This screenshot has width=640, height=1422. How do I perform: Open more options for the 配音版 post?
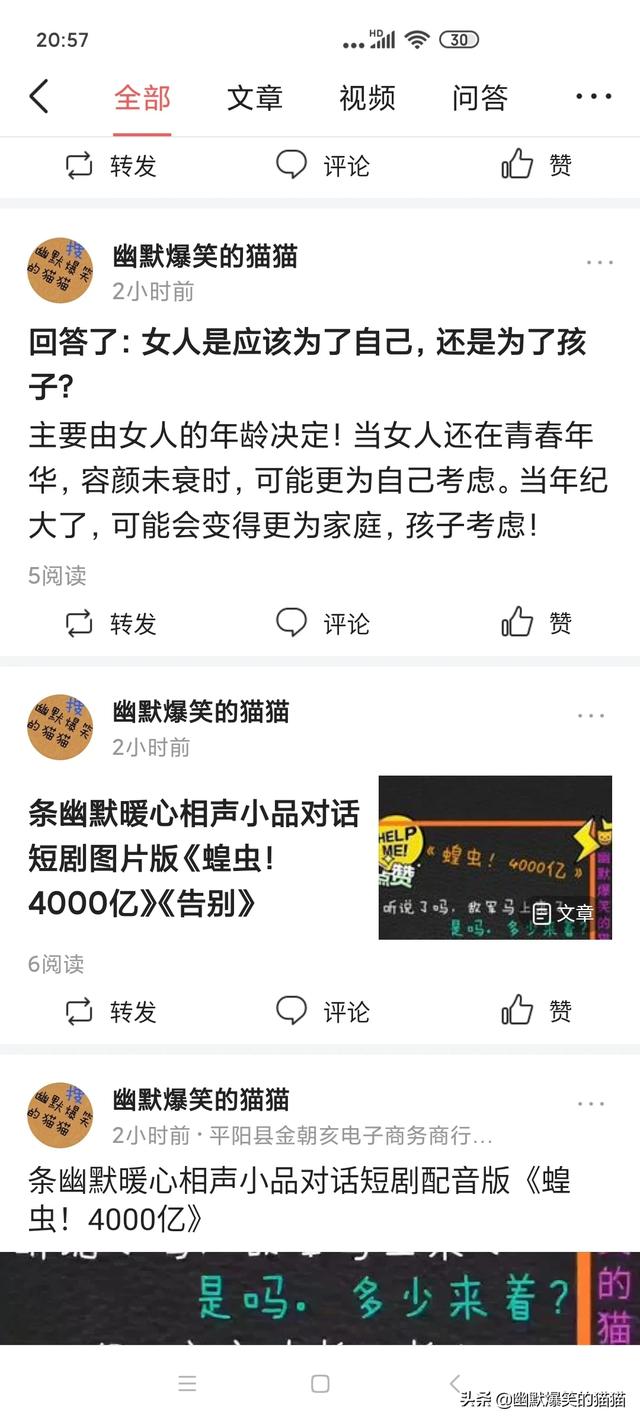(591, 1105)
